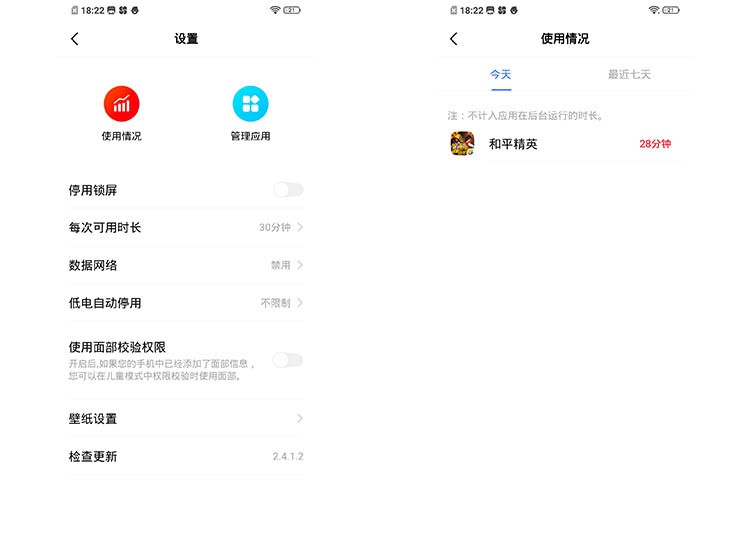Tap 检查更新 to check for updates
The width and height of the screenshot is (750, 560).
click(185, 456)
